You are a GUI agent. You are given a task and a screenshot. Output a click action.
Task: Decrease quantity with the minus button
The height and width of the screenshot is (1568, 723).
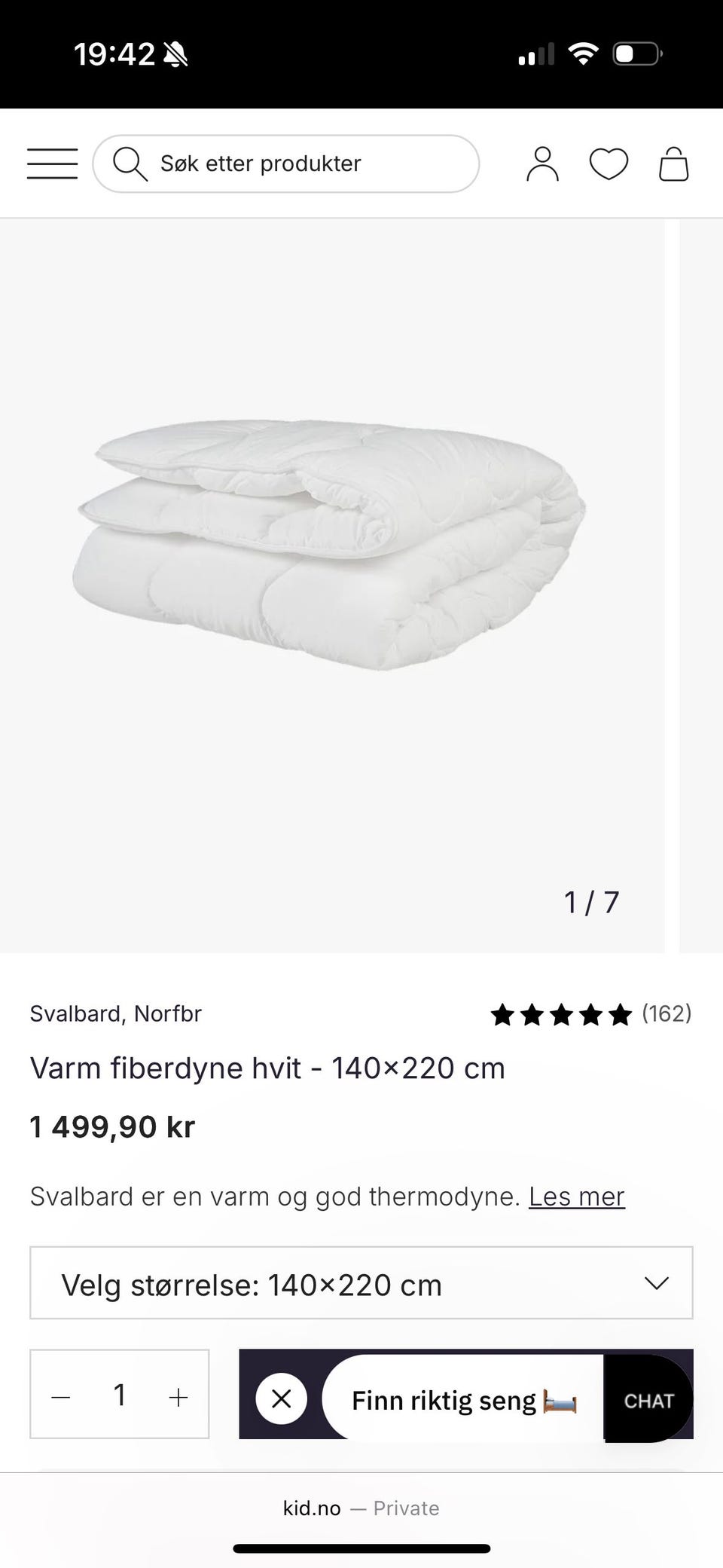[x=61, y=1398]
